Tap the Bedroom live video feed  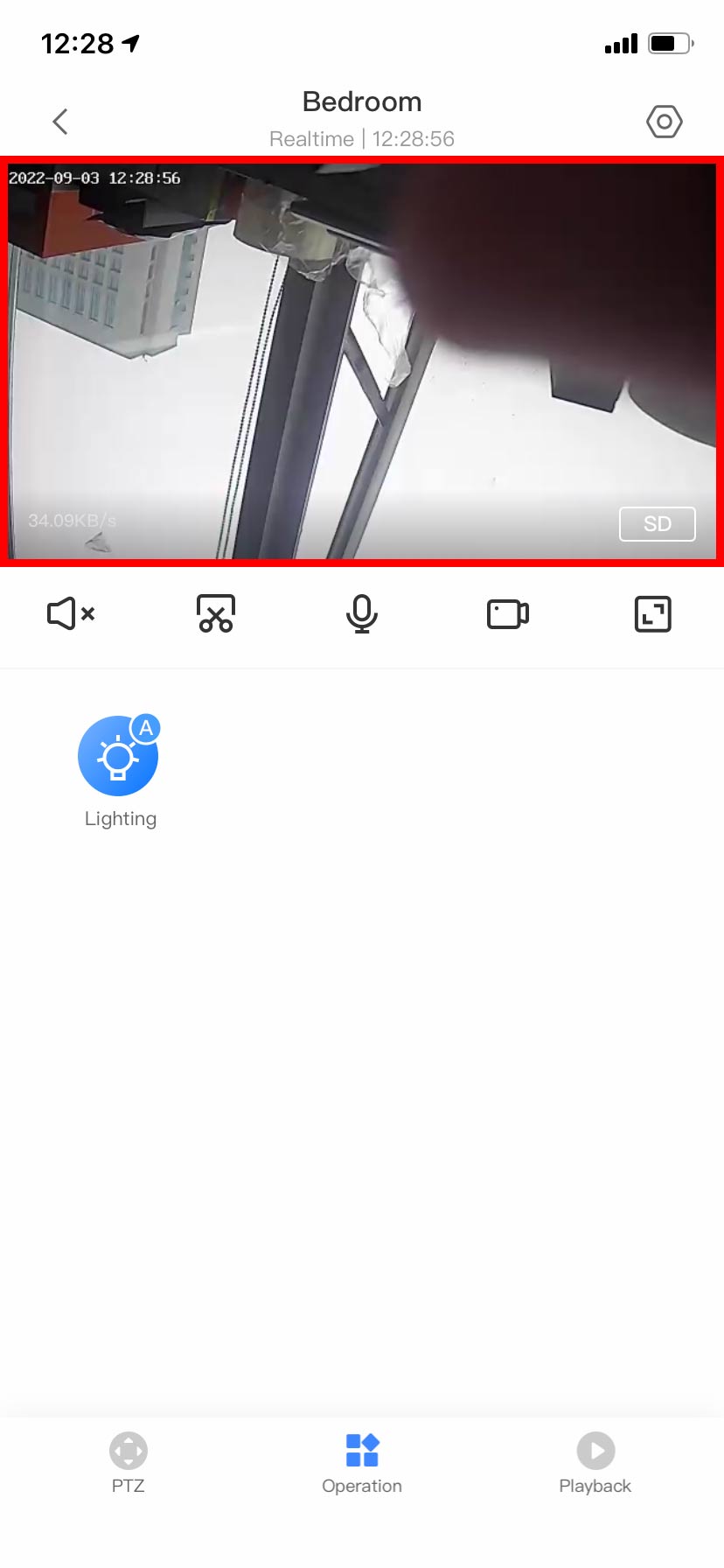click(362, 360)
